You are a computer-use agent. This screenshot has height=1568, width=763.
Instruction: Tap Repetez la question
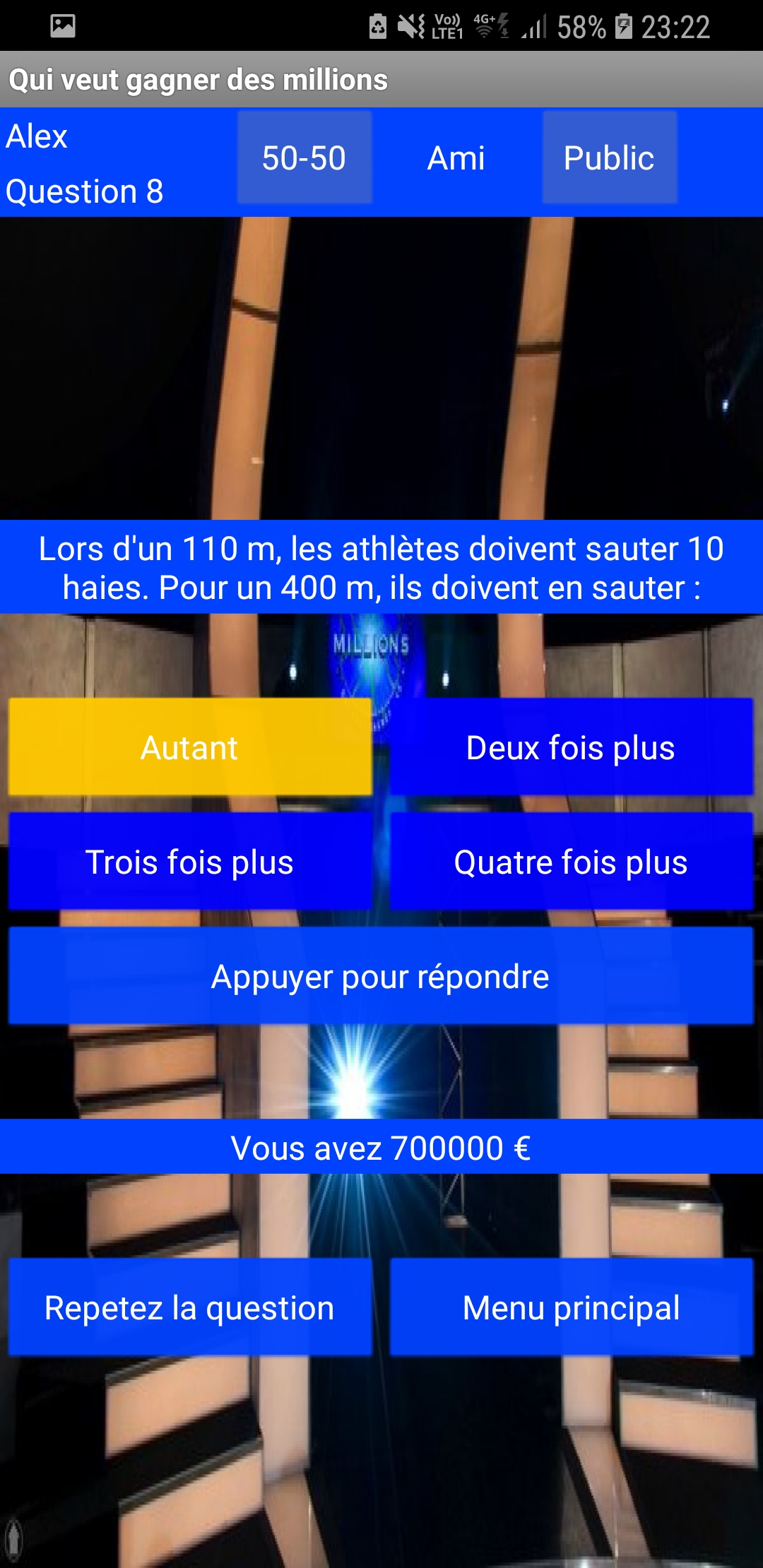[x=190, y=1307]
